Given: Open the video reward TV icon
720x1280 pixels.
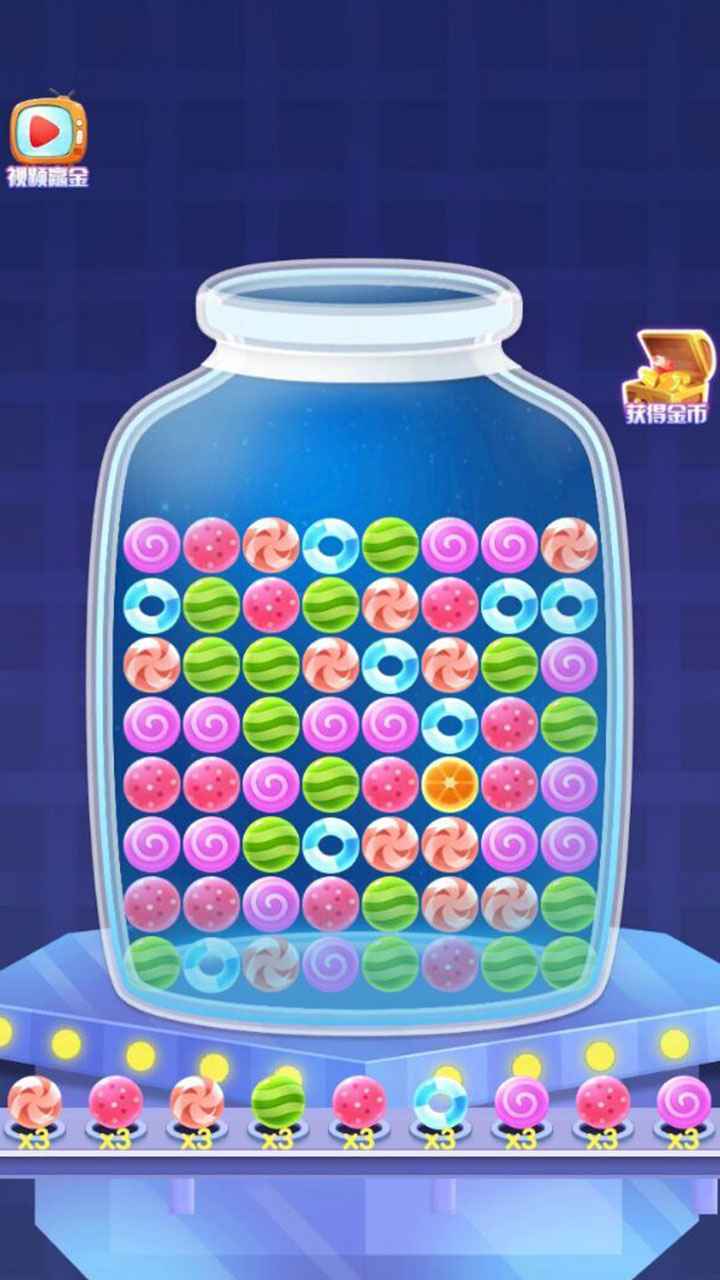Looking at the screenshot, I should click(x=48, y=133).
